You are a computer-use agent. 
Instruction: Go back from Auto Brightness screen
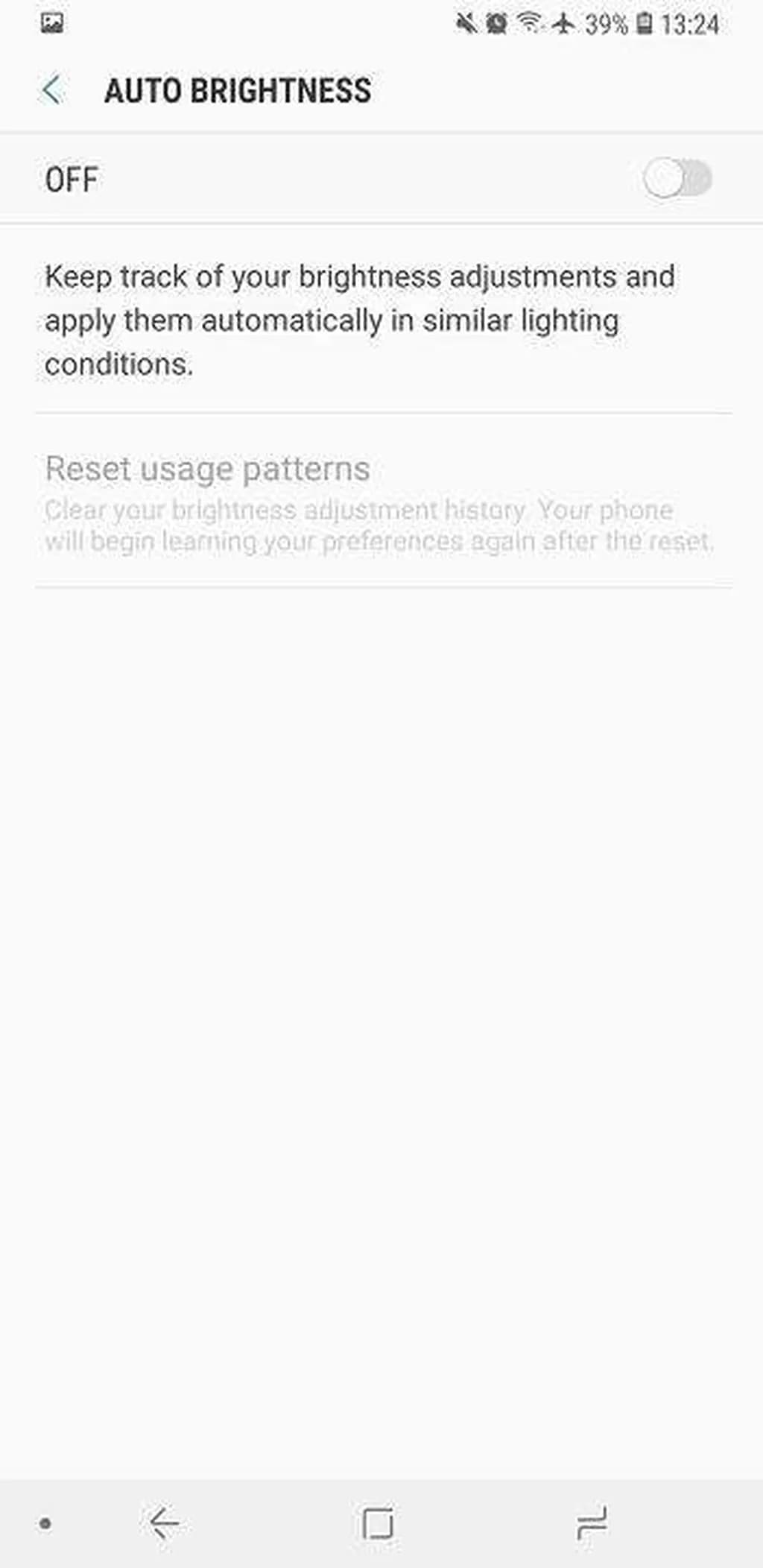52,90
